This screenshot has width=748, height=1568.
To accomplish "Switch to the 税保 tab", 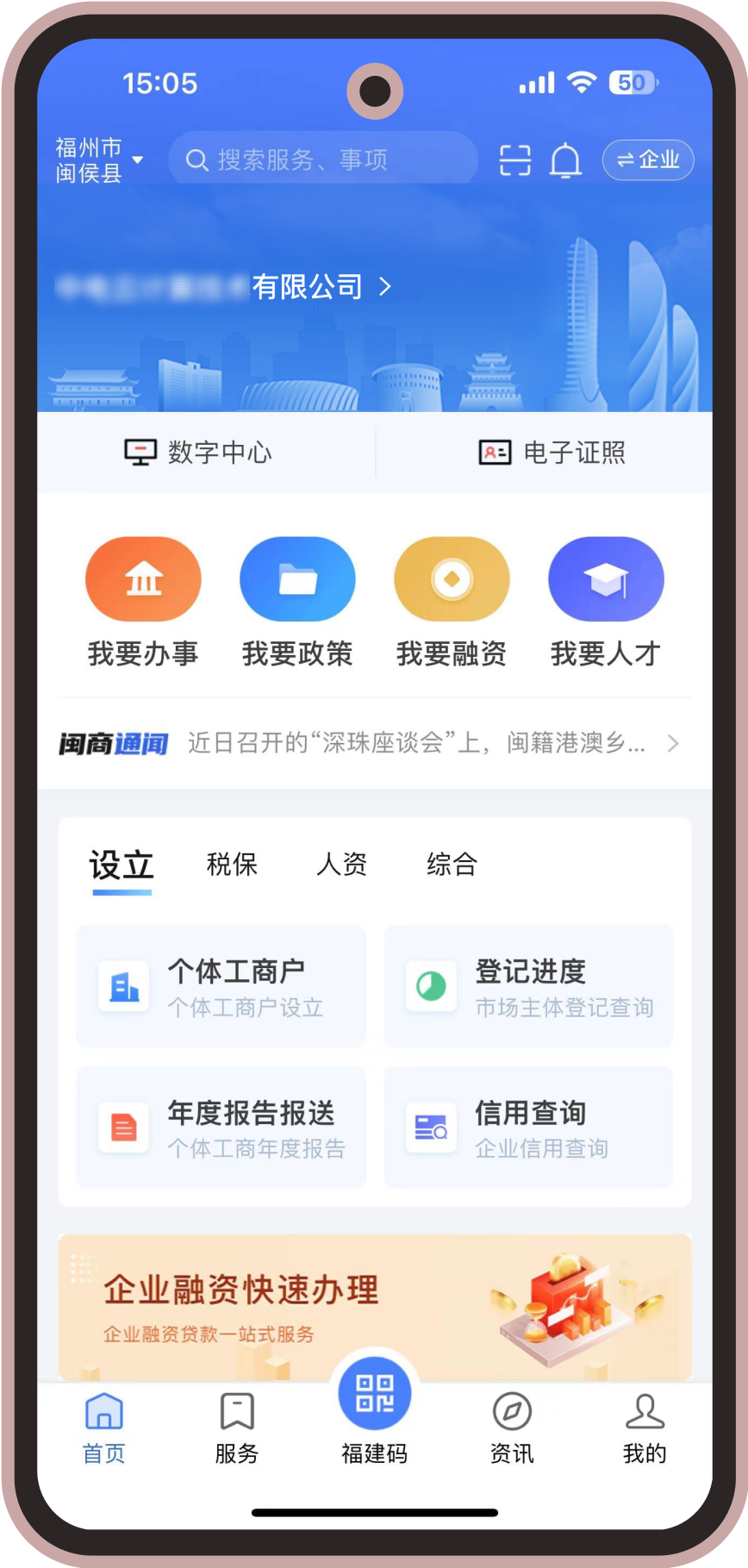I will (231, 865).
